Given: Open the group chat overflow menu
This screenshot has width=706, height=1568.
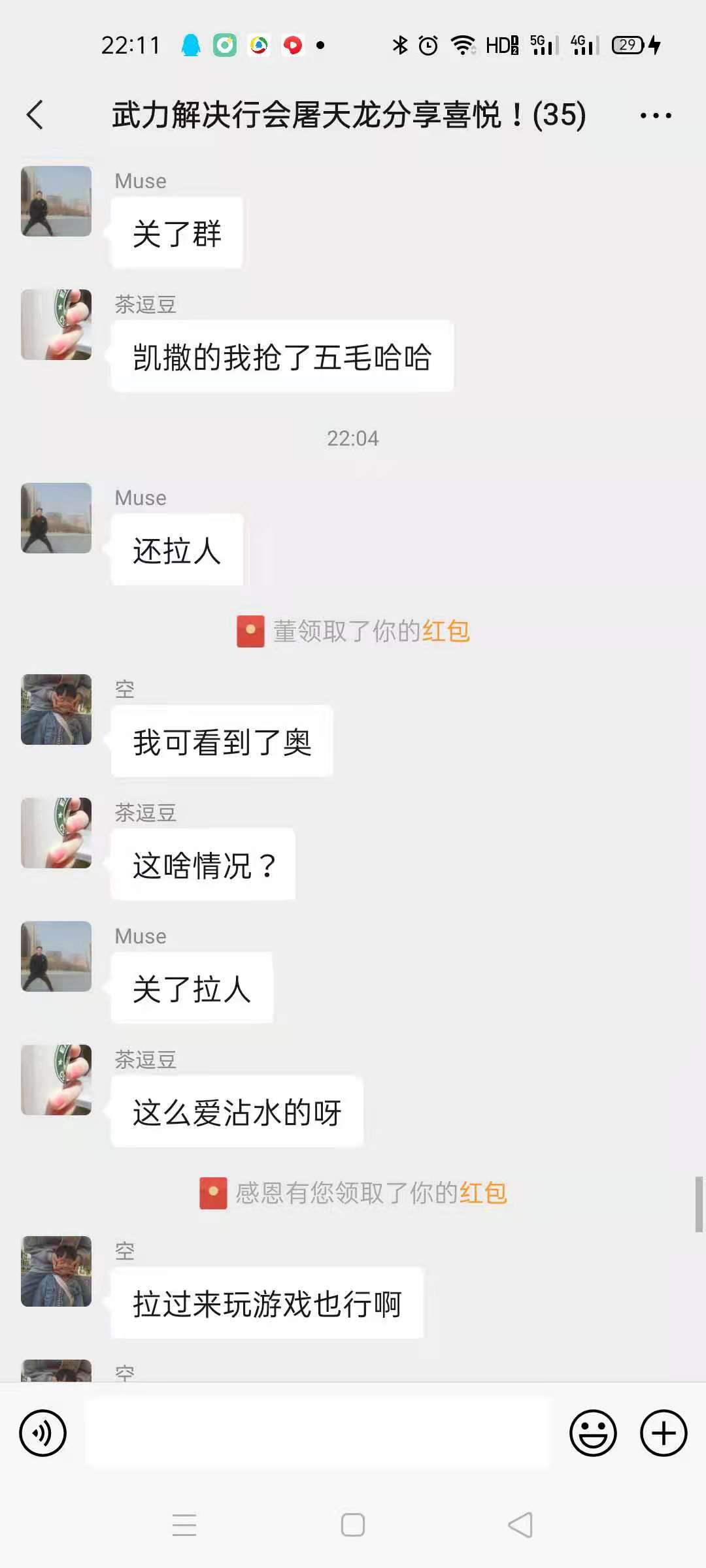Looking at the screenshot, I should click(656, 116).
